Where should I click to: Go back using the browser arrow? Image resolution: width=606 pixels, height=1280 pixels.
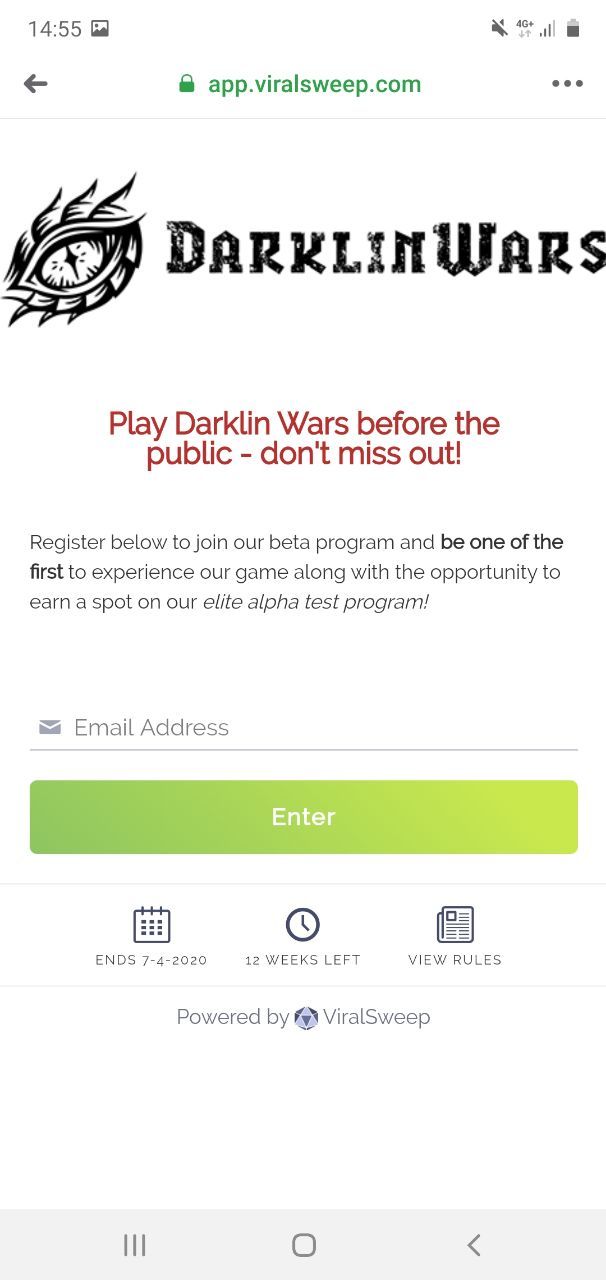pos(36,84)
